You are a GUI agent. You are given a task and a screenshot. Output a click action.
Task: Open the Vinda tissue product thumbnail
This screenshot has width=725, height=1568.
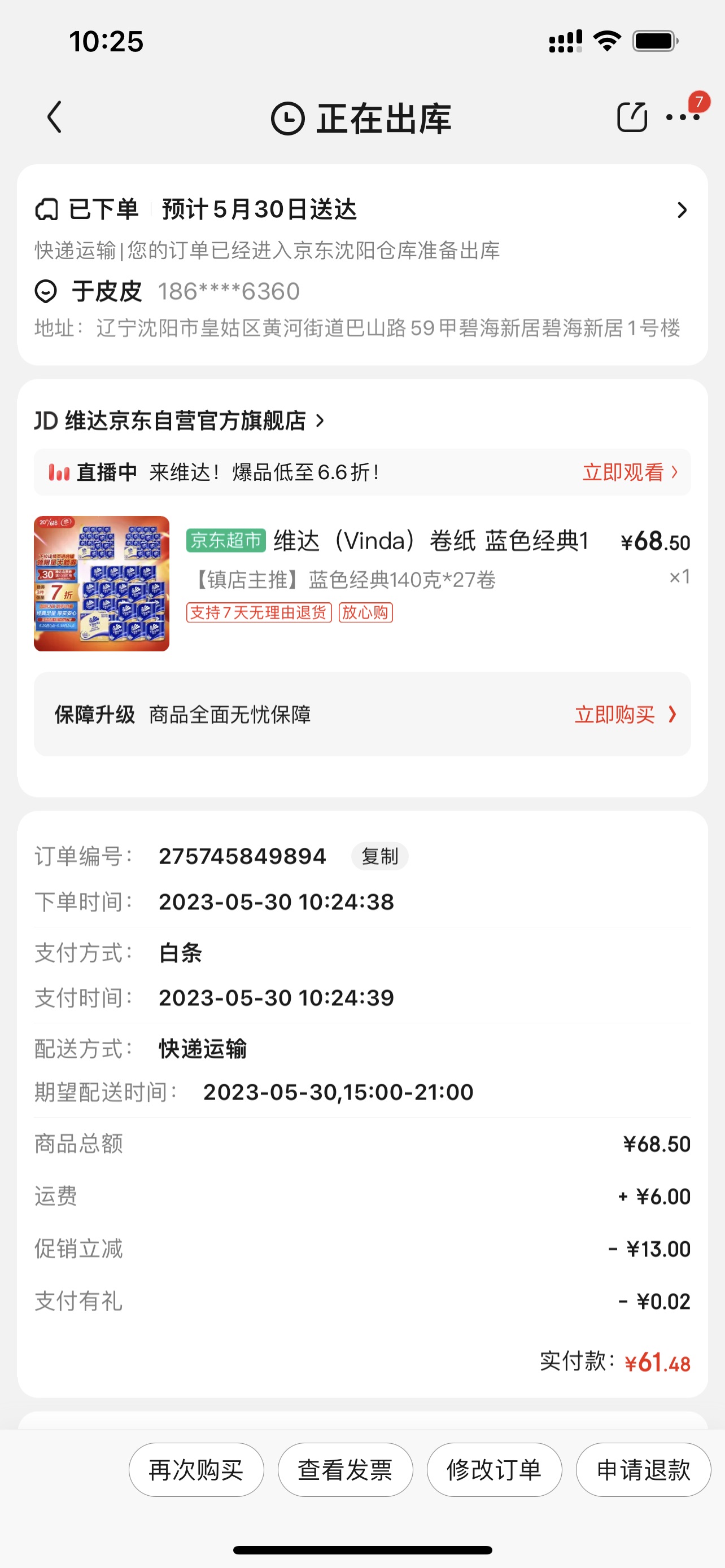click(102, 583)
